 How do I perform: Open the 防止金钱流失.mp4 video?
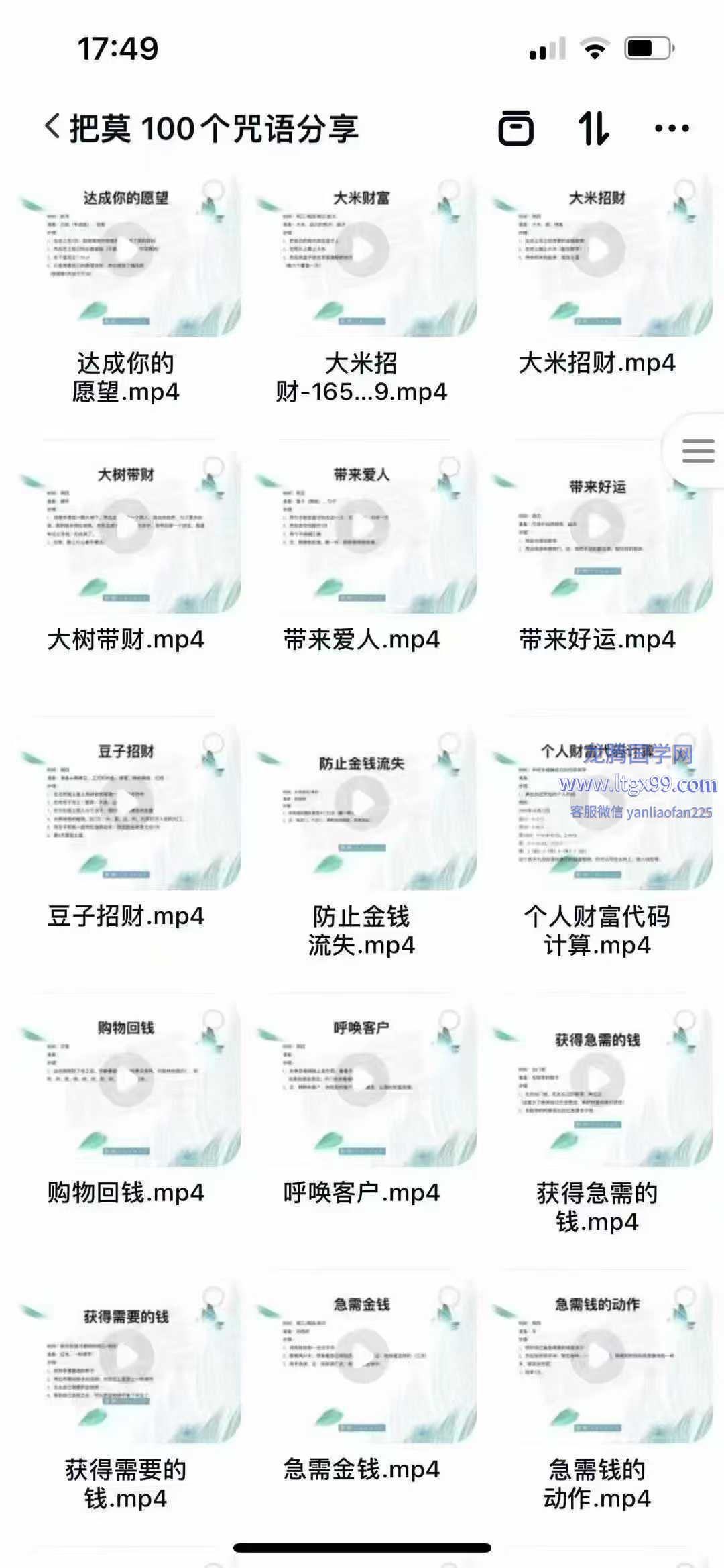362,803
